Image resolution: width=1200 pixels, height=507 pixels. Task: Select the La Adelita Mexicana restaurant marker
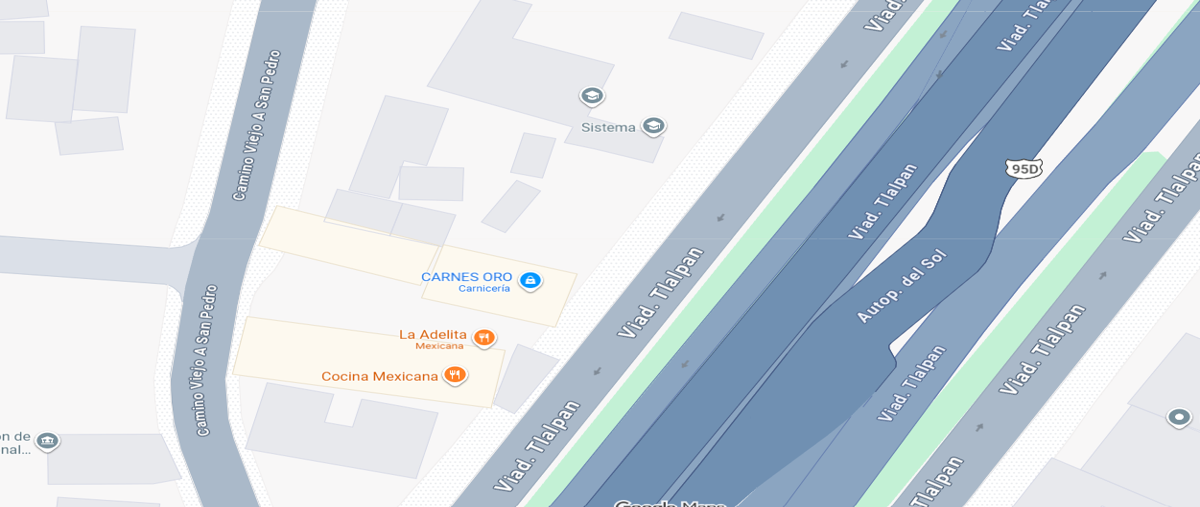point(484,338)
